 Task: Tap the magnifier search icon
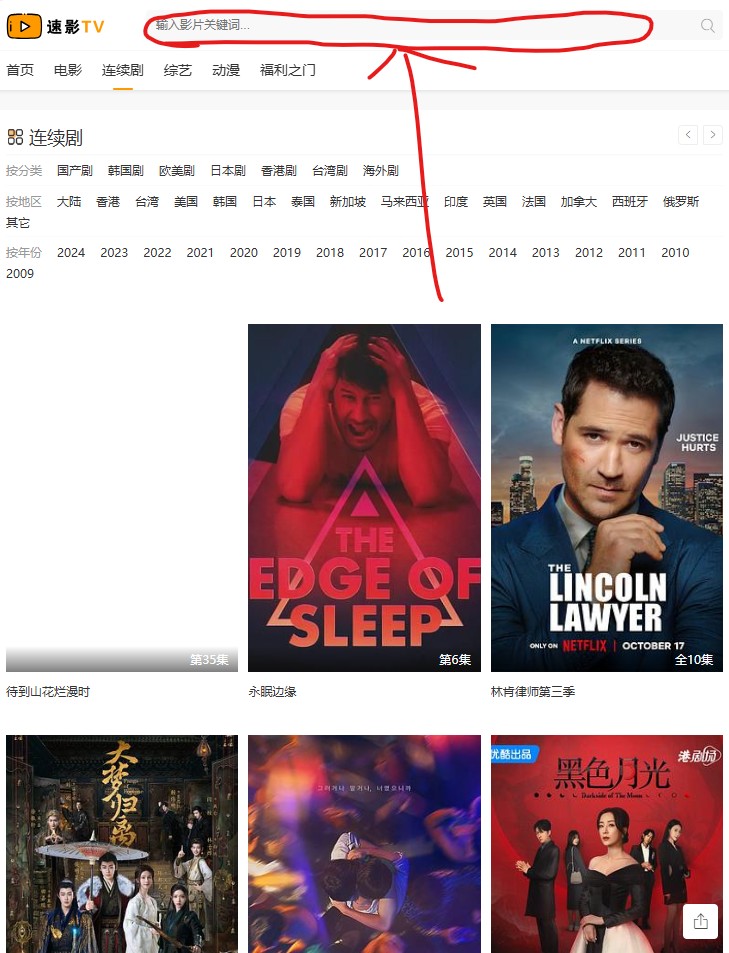708,26
